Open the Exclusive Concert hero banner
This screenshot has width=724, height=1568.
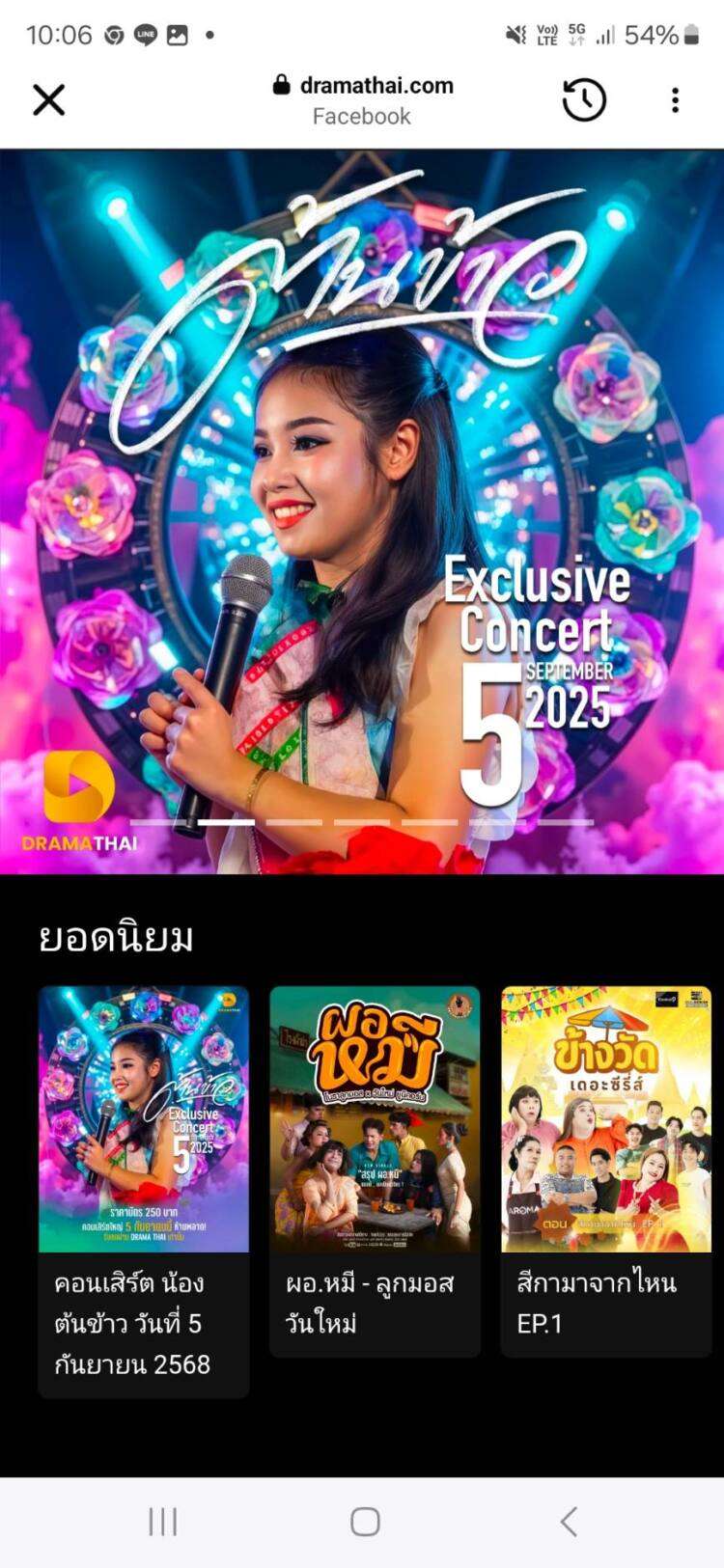tap(362, 511)
